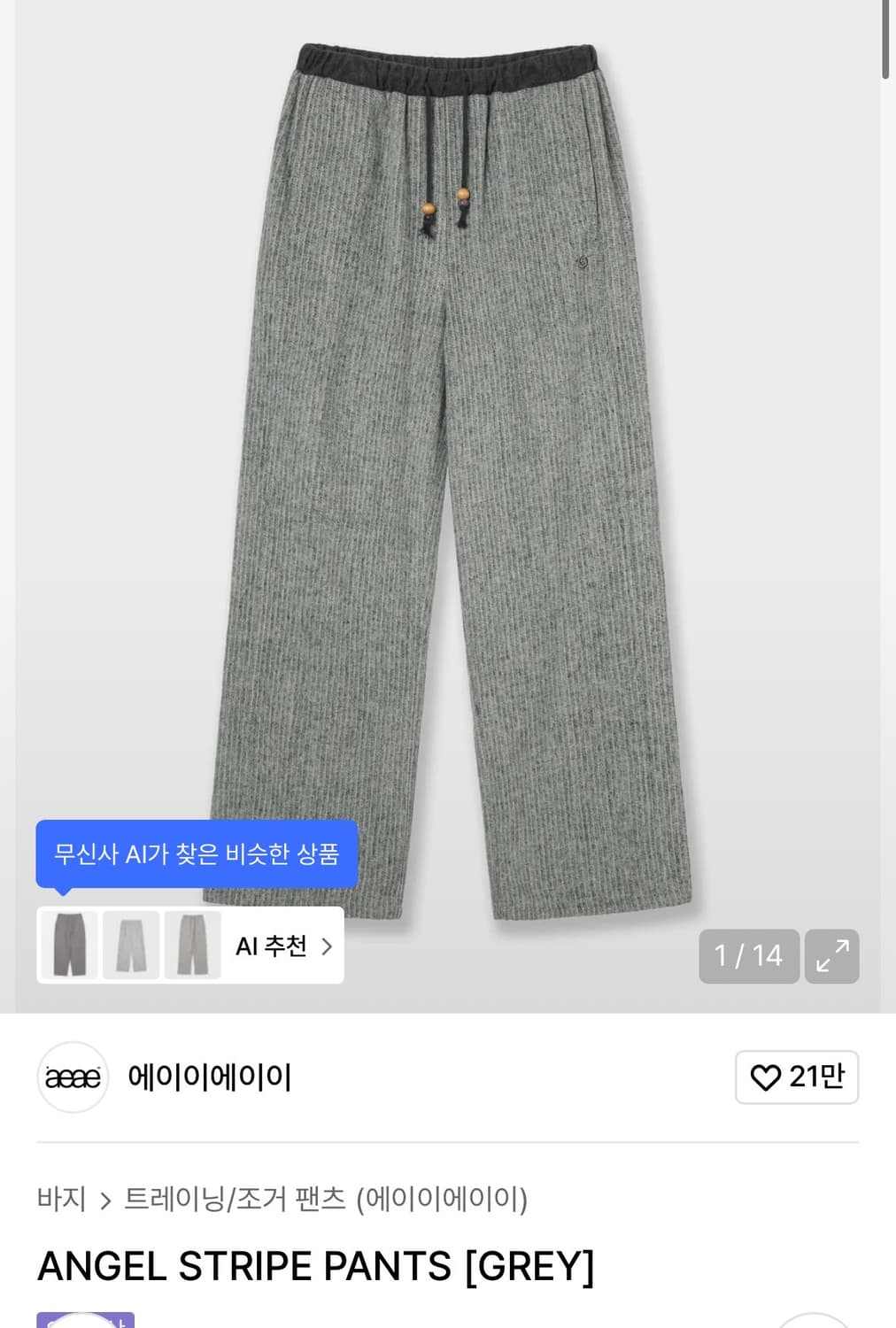Image resolution: width=896 pixels, height=1328 pixels.
Task: Open brand page 에이이에이이
Action: (x=210, y=1077)
